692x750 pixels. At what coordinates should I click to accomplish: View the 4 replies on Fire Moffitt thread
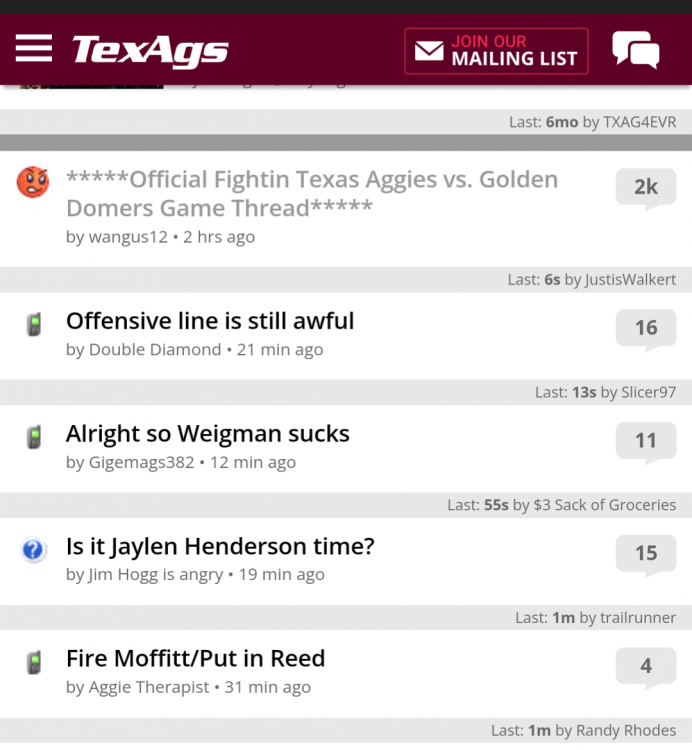(x=646, y=665)
